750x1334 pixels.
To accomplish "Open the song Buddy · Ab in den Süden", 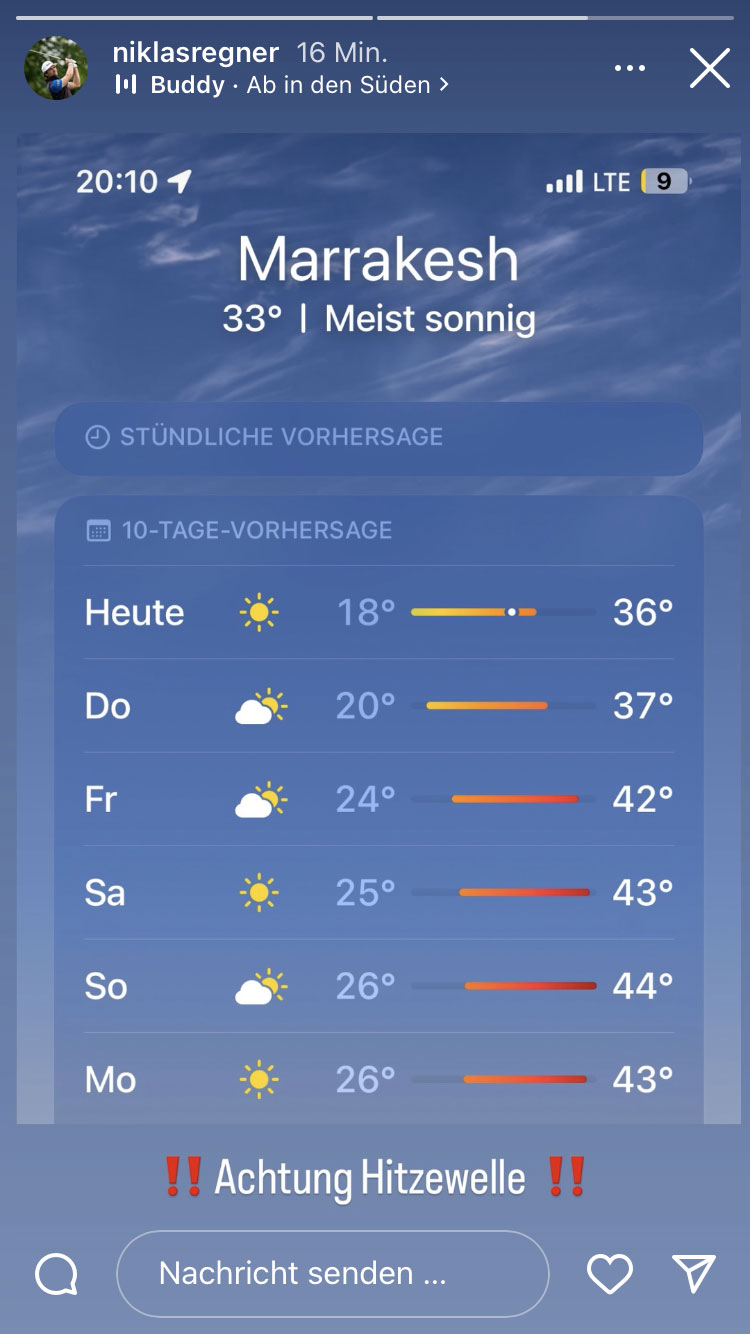I will (282, 85).
